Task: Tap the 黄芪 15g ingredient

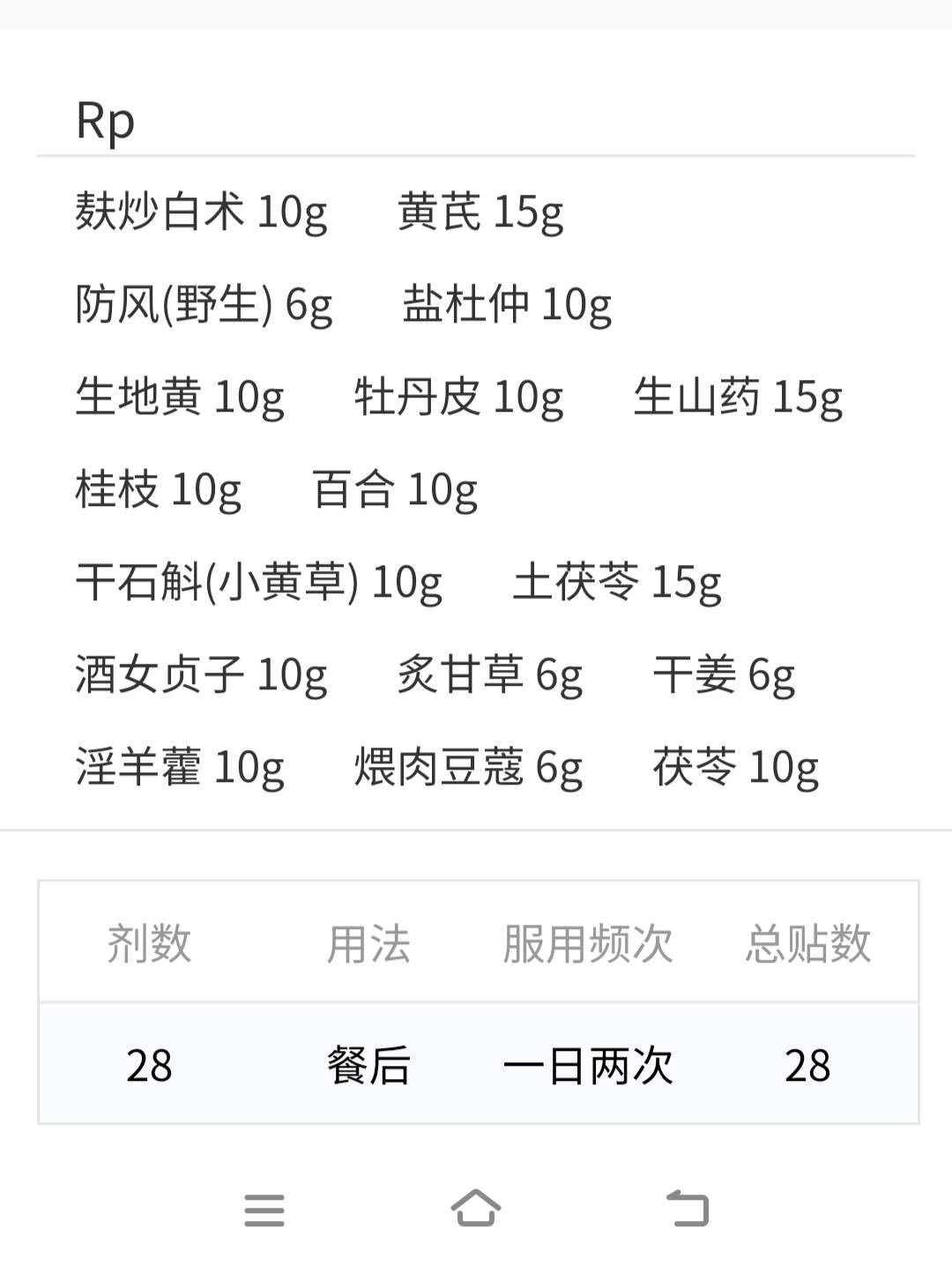Action: [480, 212]
